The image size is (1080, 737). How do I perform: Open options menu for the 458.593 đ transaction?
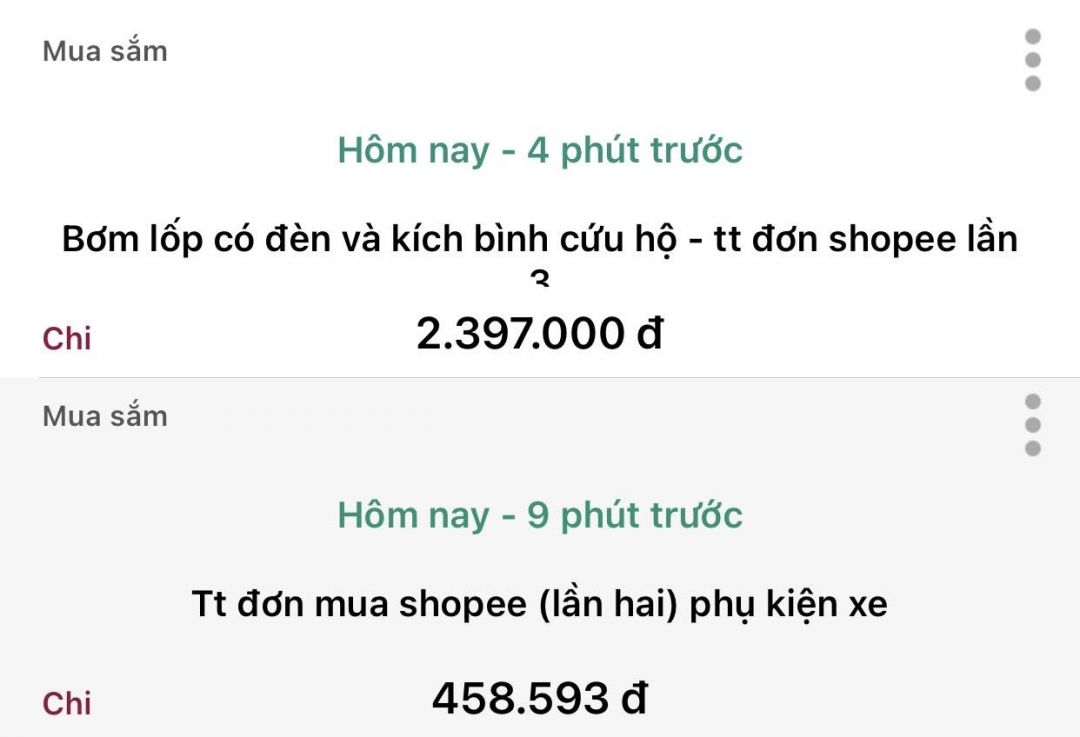(1033, 425)
